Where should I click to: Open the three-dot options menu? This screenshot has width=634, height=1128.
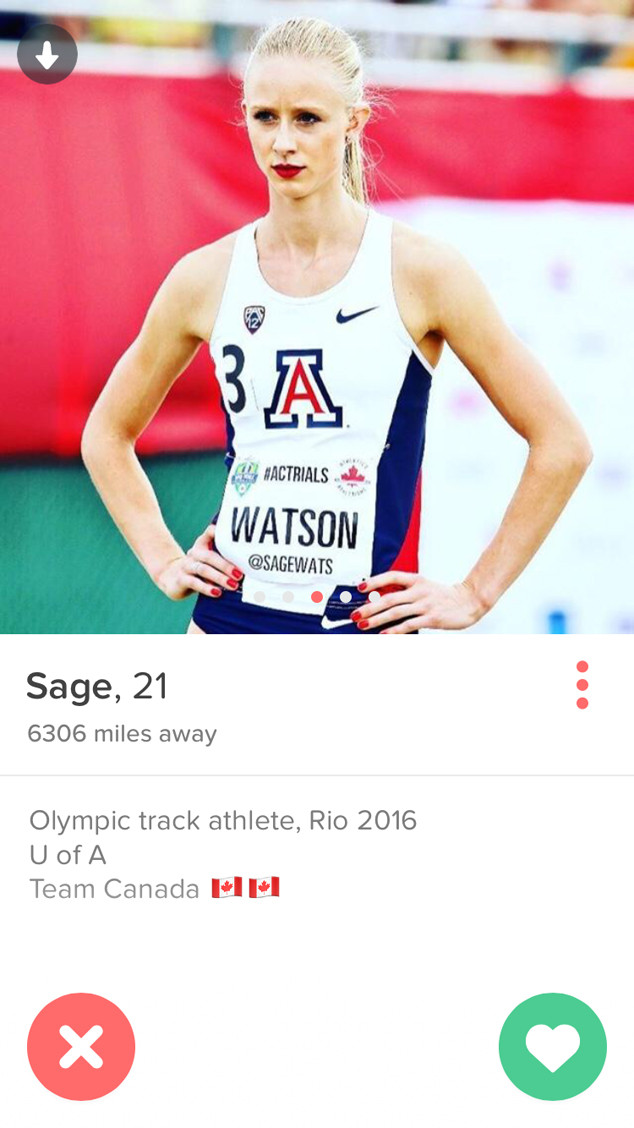tap(582, 685)
